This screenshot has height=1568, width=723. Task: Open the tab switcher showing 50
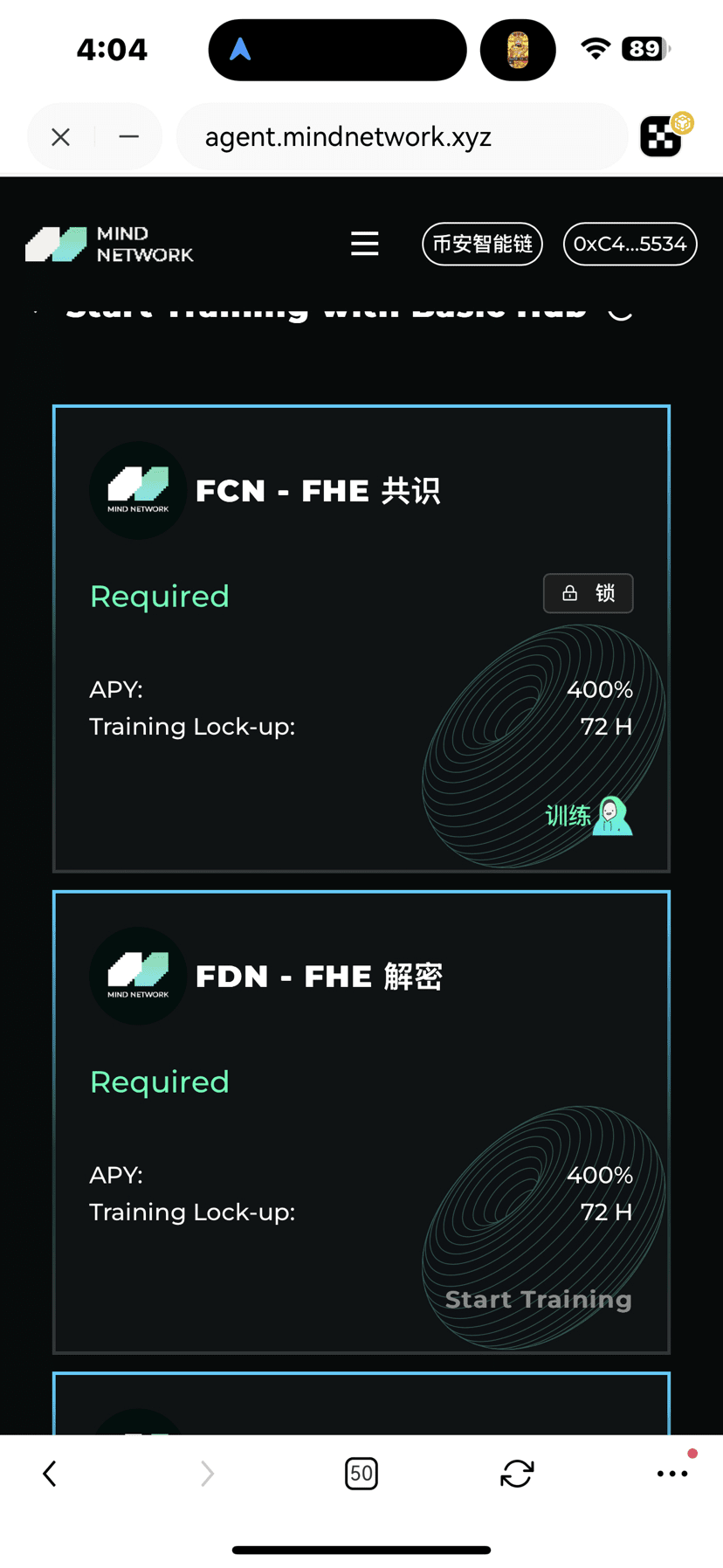pos(361,1474)
